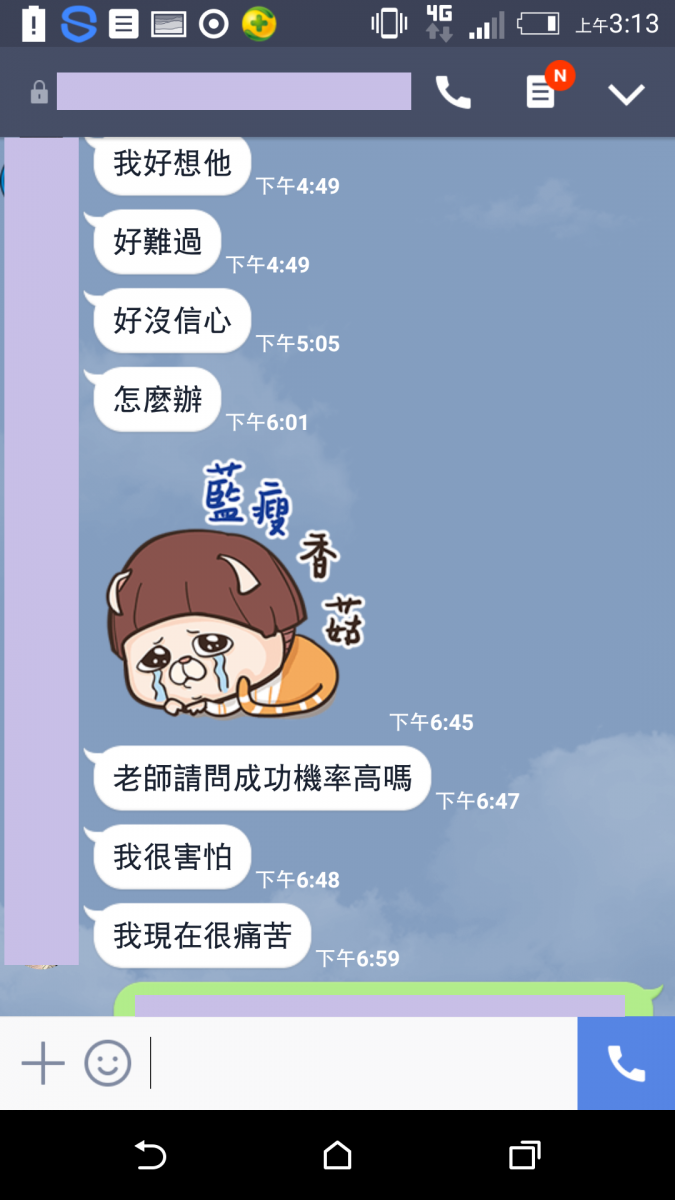This screenshot has height=1200, width=675.
Task: Open the notes icon with N badge
Action: [x=541, y=93]
